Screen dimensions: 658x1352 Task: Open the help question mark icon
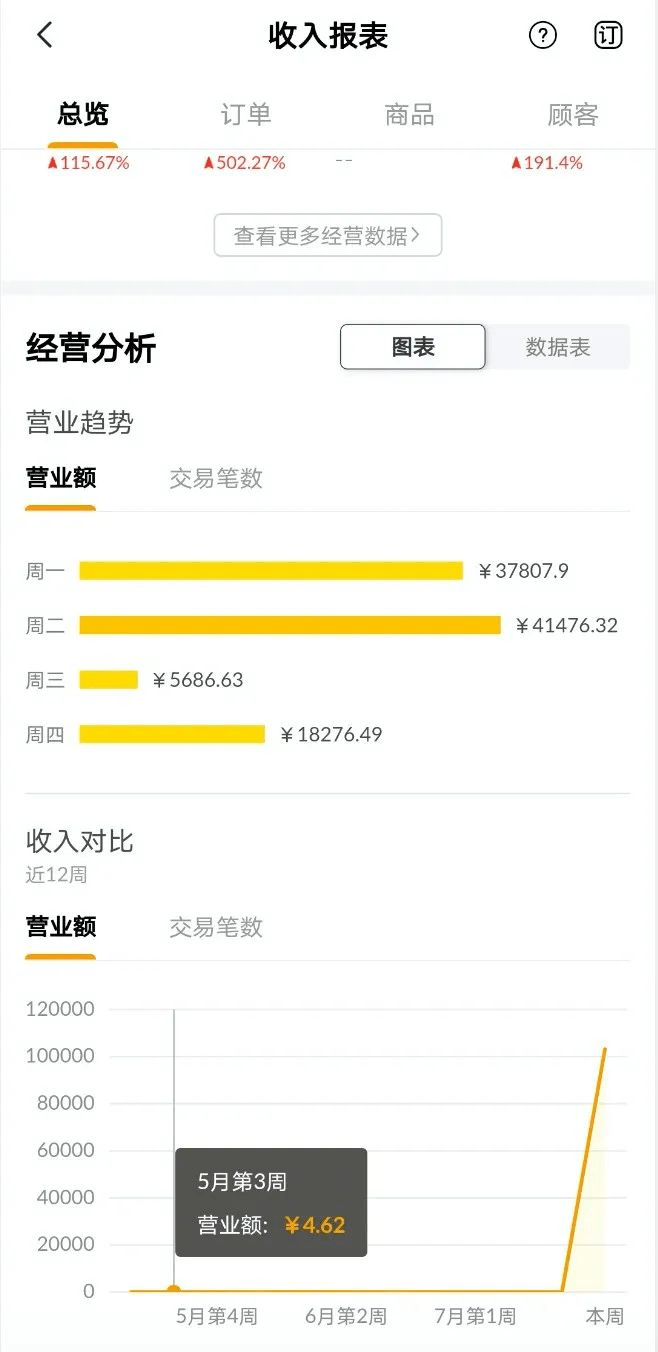(542, 36)
